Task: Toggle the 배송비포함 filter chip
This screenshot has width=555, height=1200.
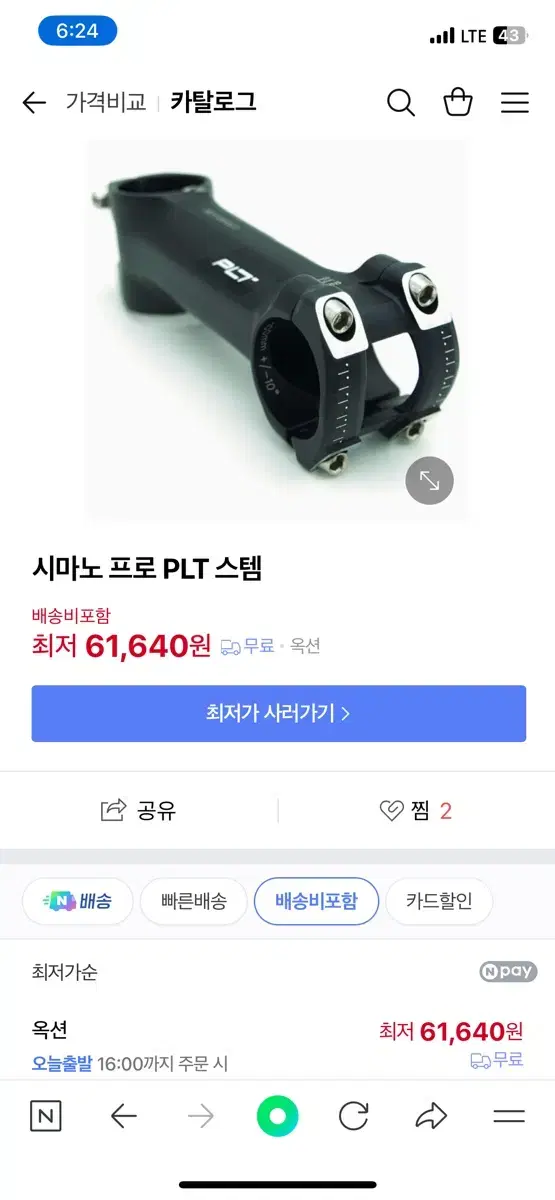Action: click(316, 902)
